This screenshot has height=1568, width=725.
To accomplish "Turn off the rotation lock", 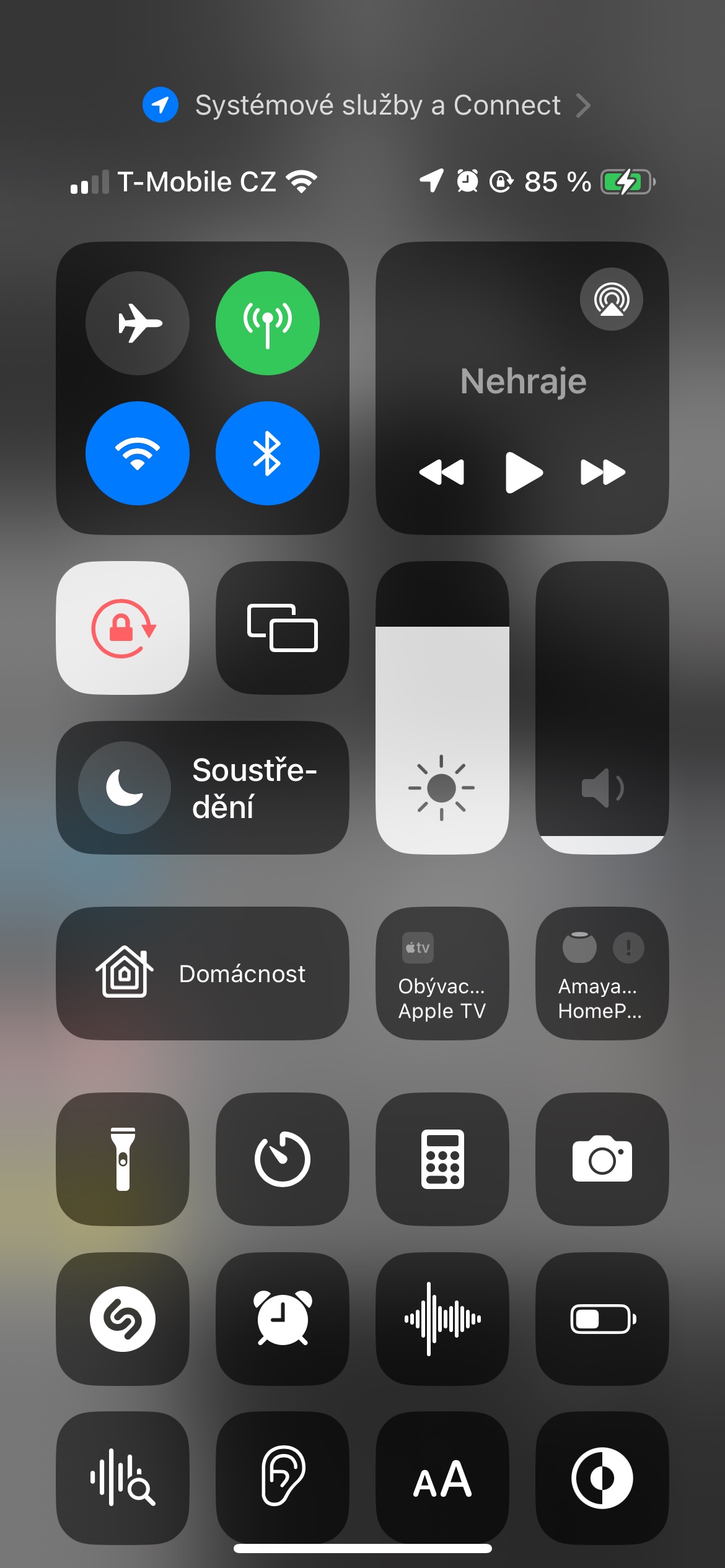I will pos(123,628).
